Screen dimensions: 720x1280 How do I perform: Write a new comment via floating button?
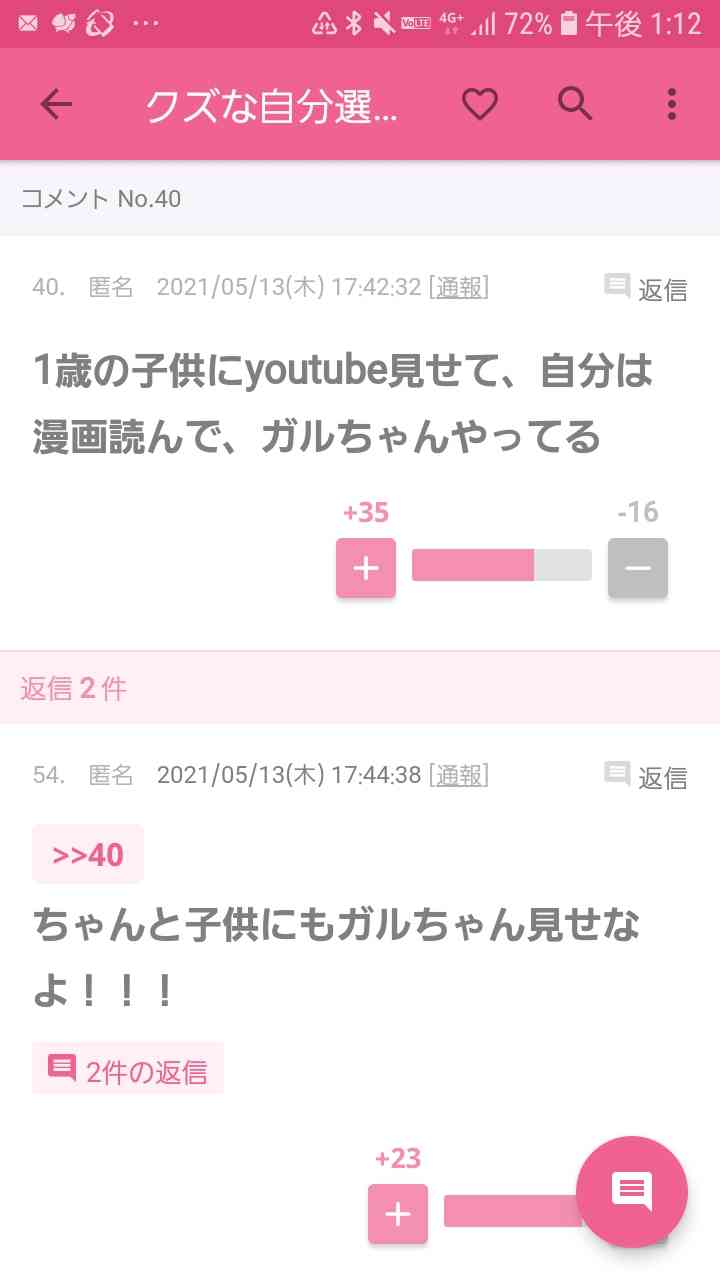pyautogui.click(x=632, y=1192)
